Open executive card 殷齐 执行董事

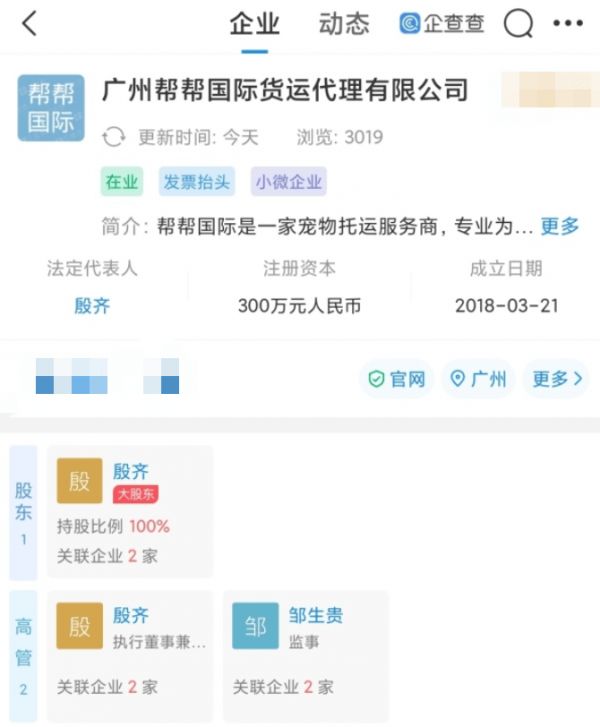click(x=130, y=655)
